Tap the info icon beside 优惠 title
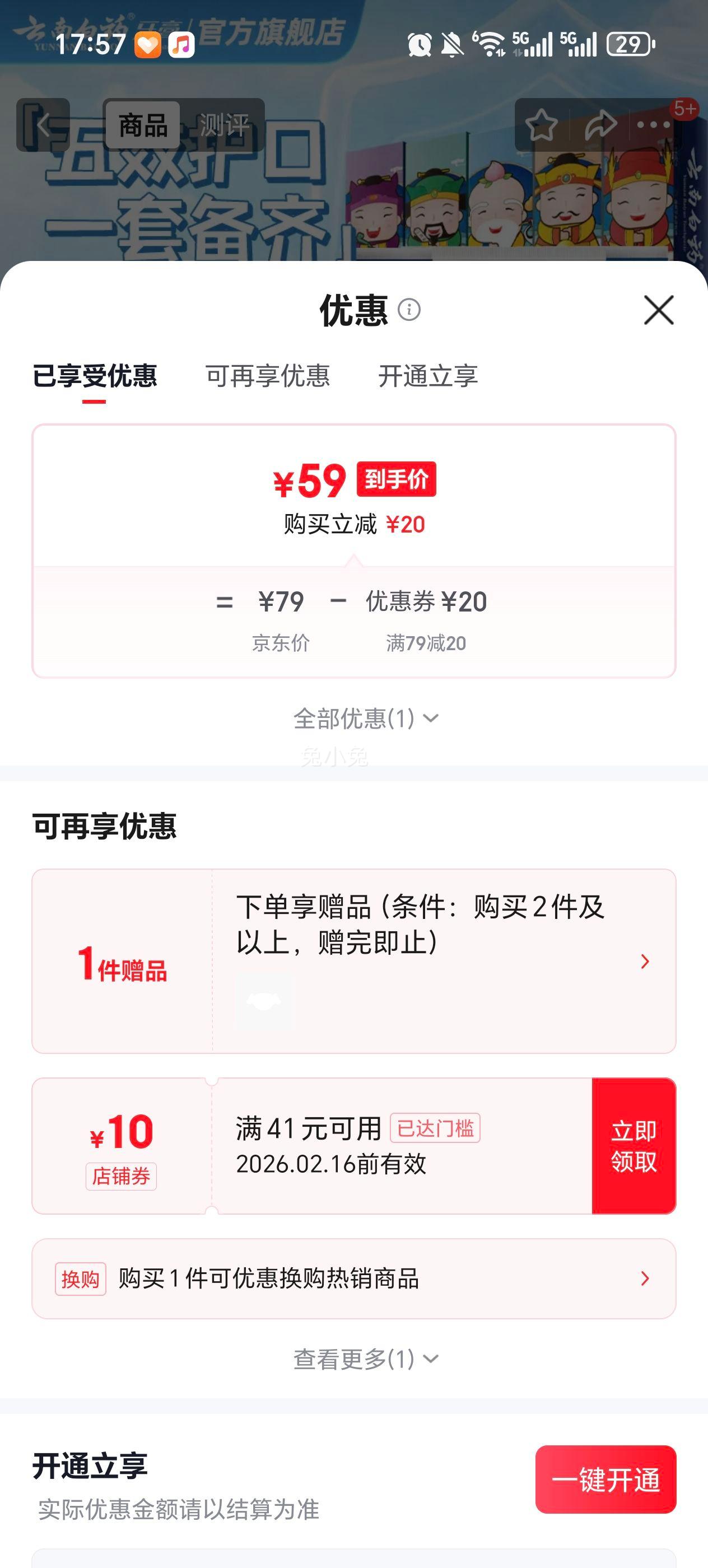The image size is (708, 1568). [409, 311]
